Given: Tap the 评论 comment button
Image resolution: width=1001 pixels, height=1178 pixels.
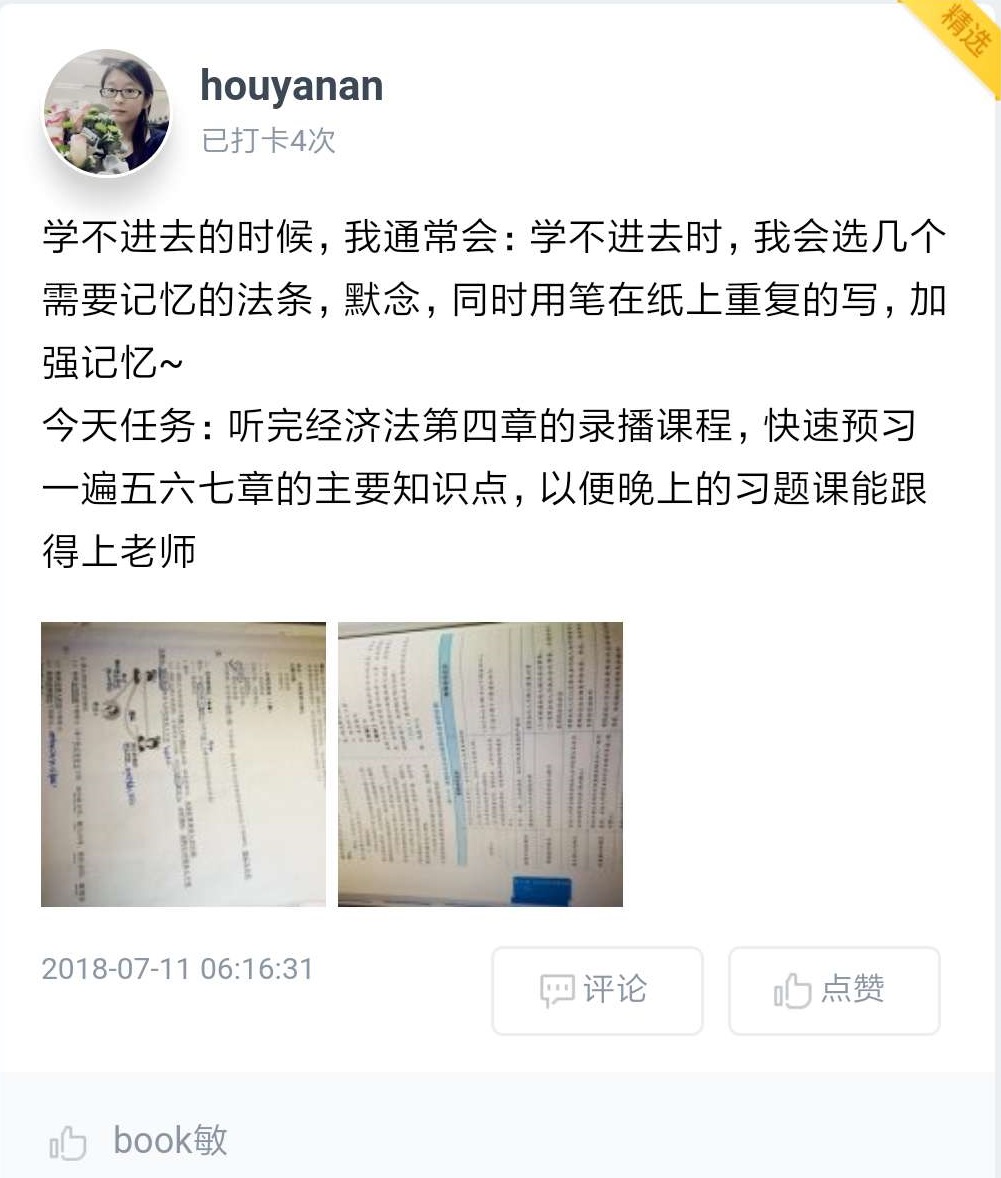Looking at the screenshot, I should 597,990.
